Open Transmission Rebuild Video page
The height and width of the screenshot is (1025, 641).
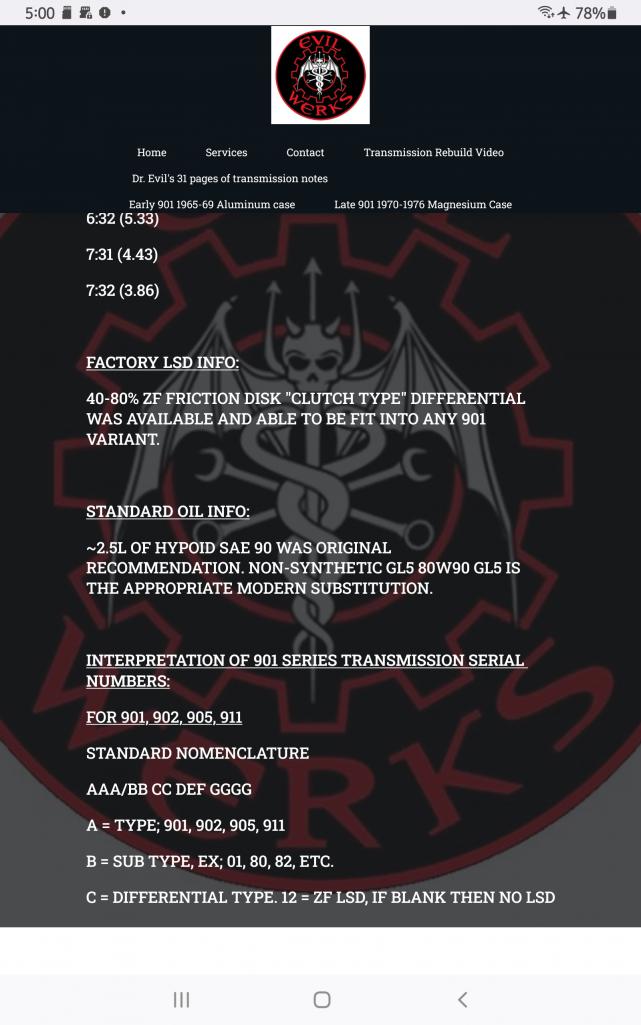point(433,153)
